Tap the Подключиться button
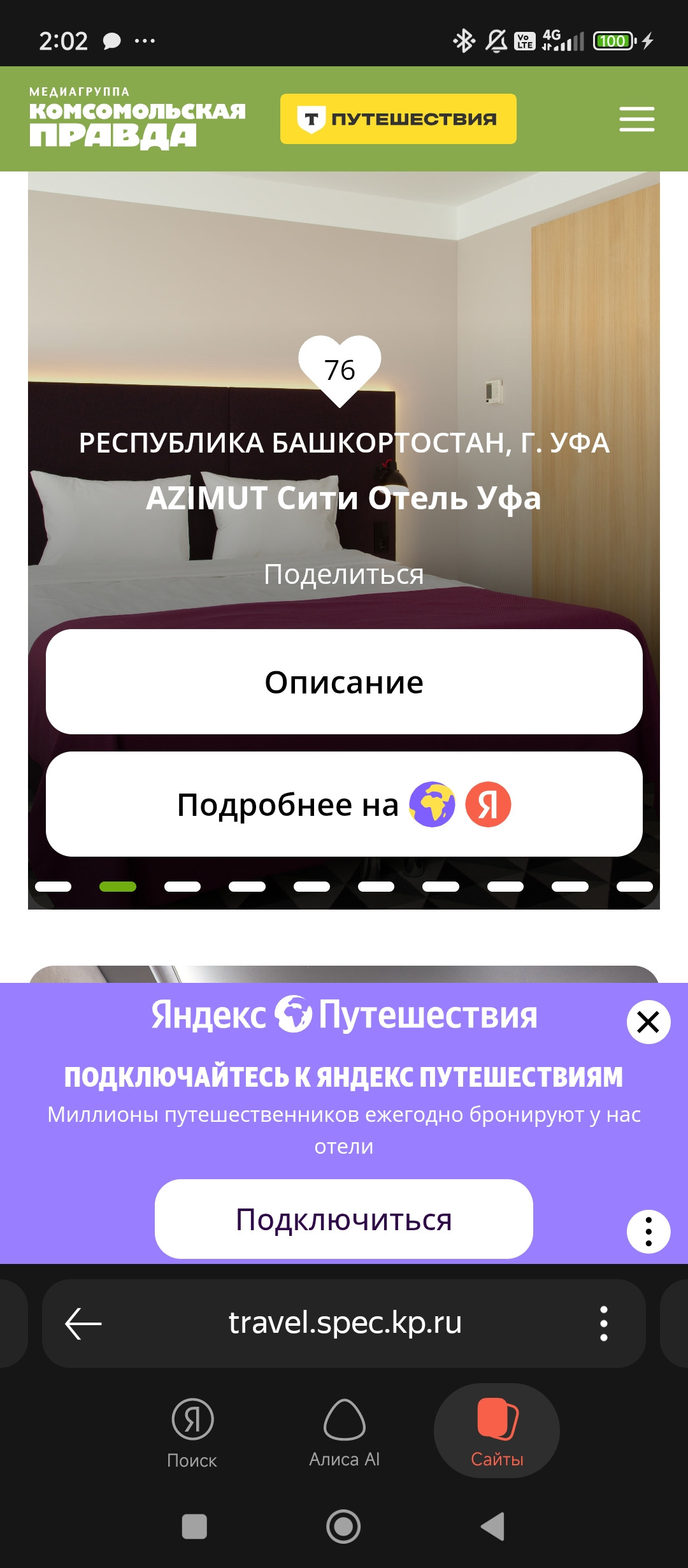Image resolution: width=688 pixels, height=1568 pixels. click(344, 1219)
